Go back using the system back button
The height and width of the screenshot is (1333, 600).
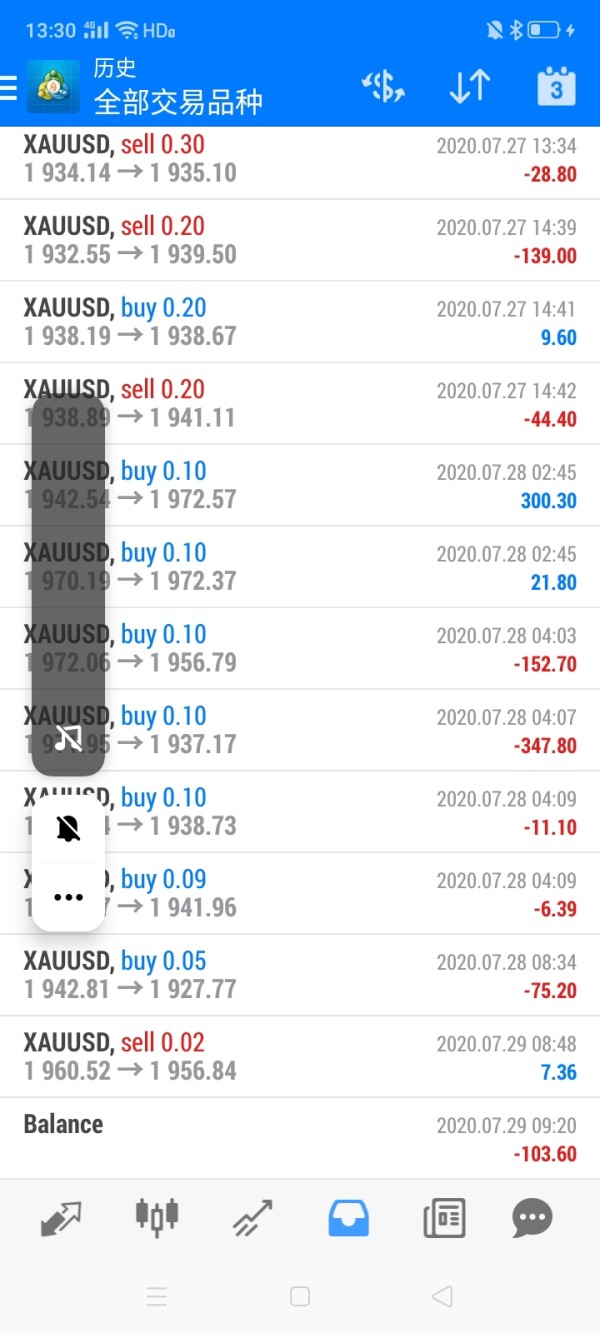click(x=442, y=1297)
